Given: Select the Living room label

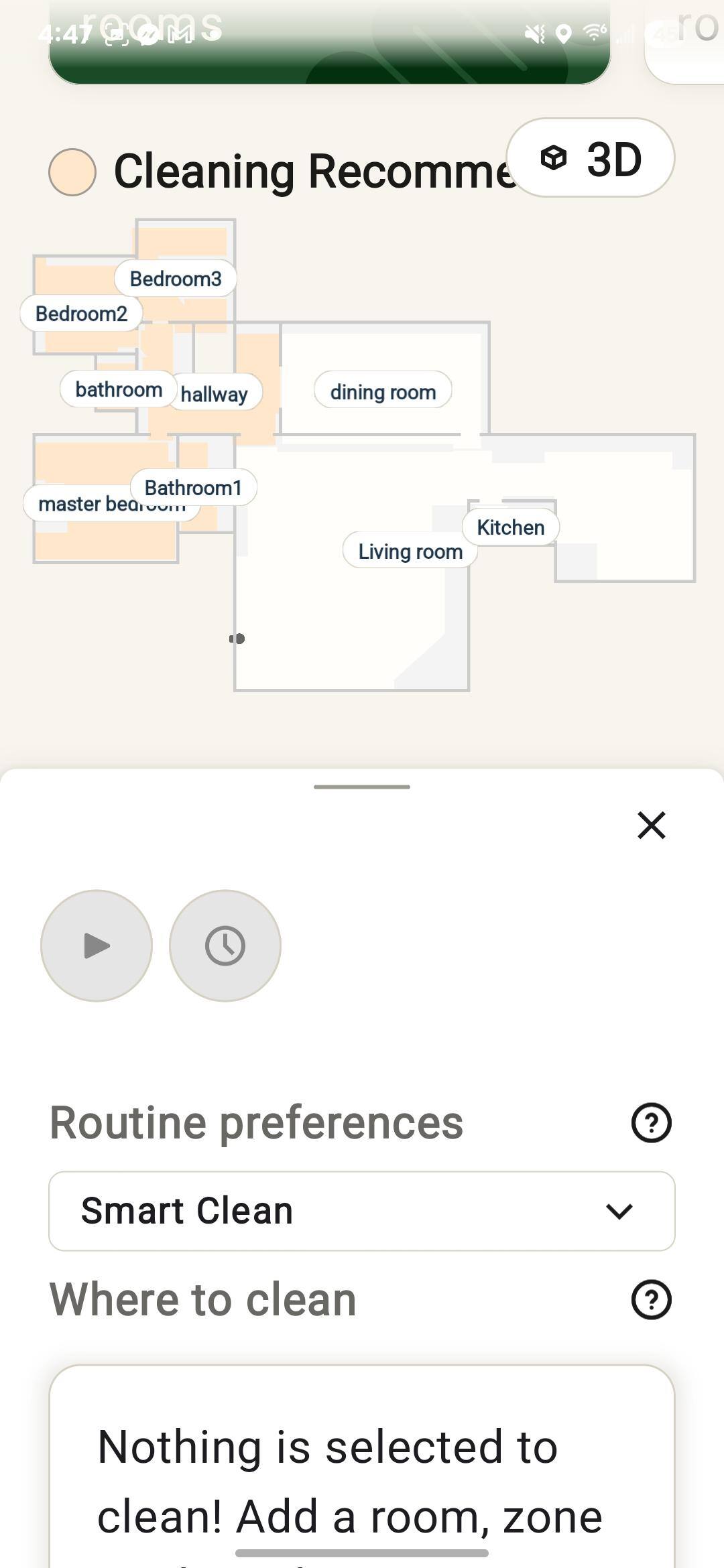Looking at the screenshot, I should [x=410, y=551].
